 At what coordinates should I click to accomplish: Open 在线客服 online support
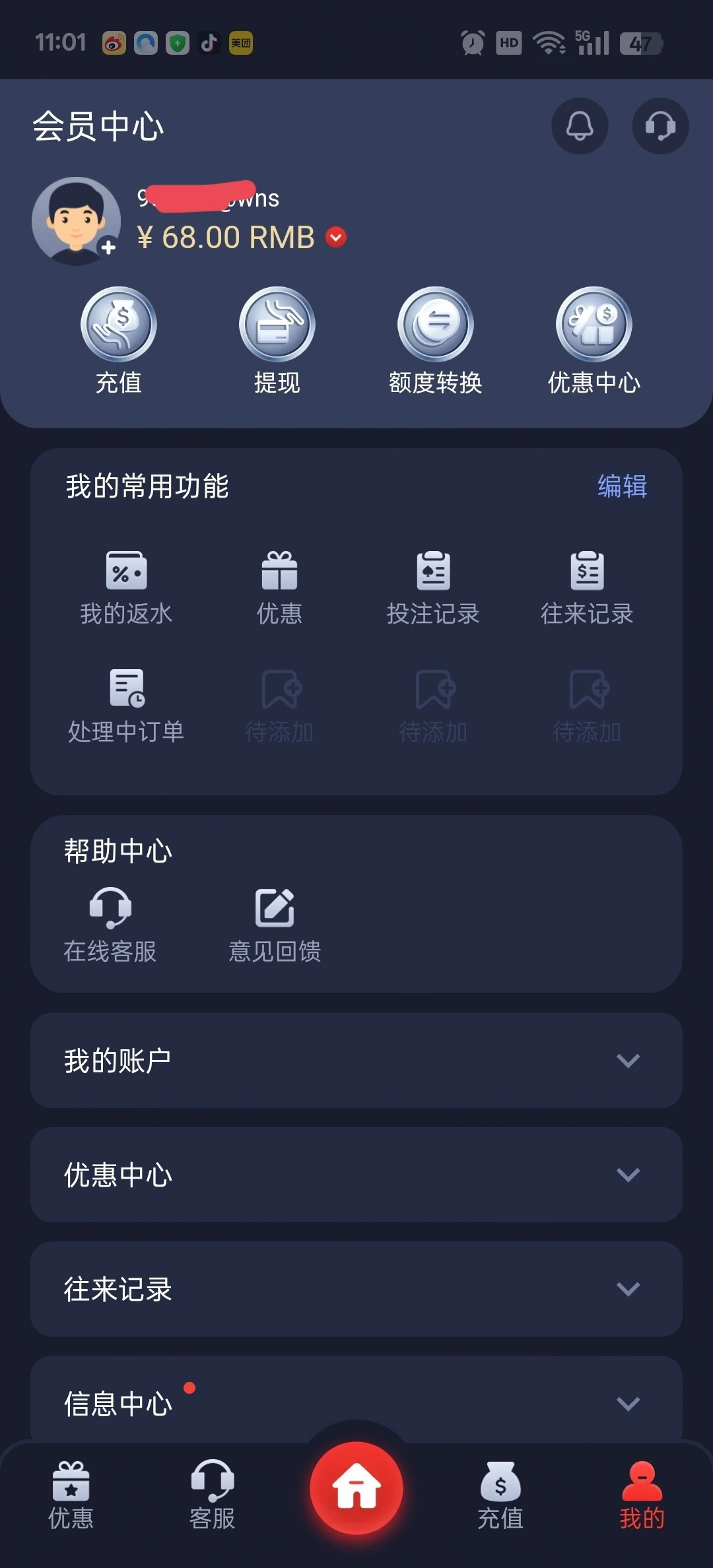110,924
